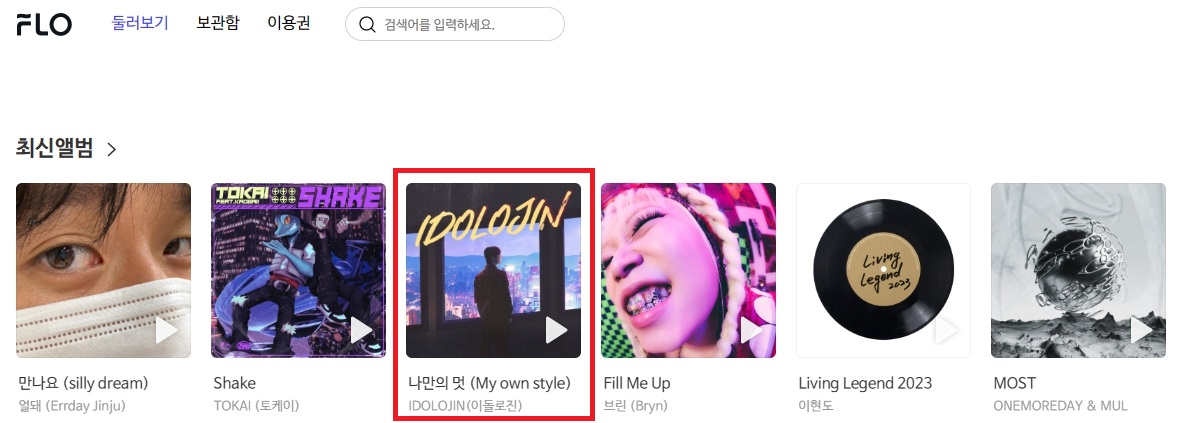The image size is (1183, 423).
Task: Open the artist link 브린 (Bryn)
Action: 635,406
